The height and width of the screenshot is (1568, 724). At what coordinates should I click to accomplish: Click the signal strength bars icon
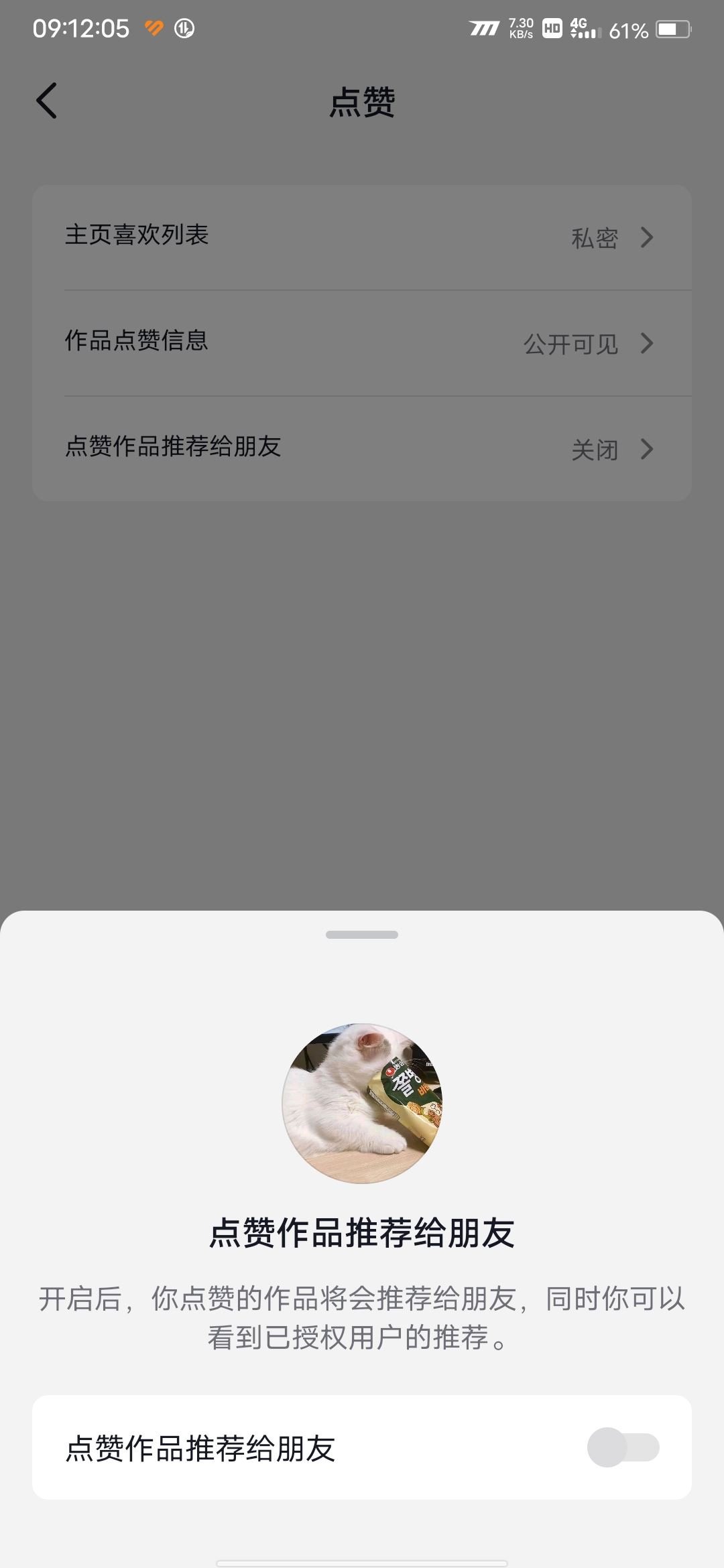pyautogui.click(x=590, y=35)
